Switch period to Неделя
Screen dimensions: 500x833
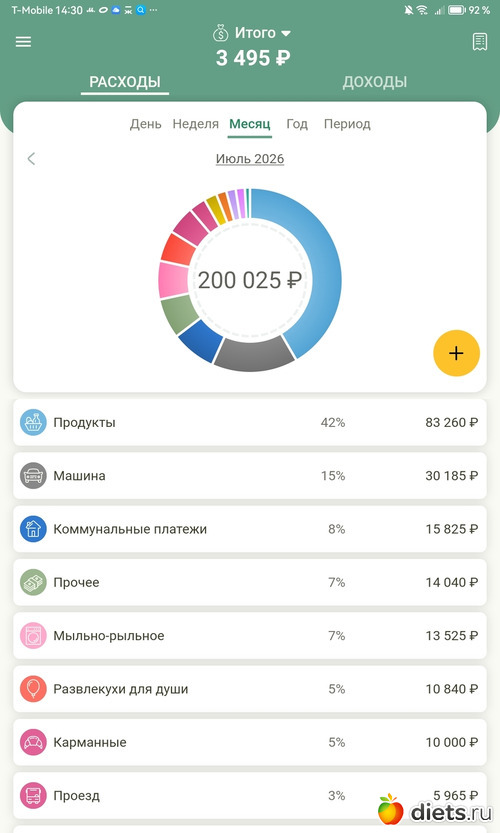coord(196,124)
